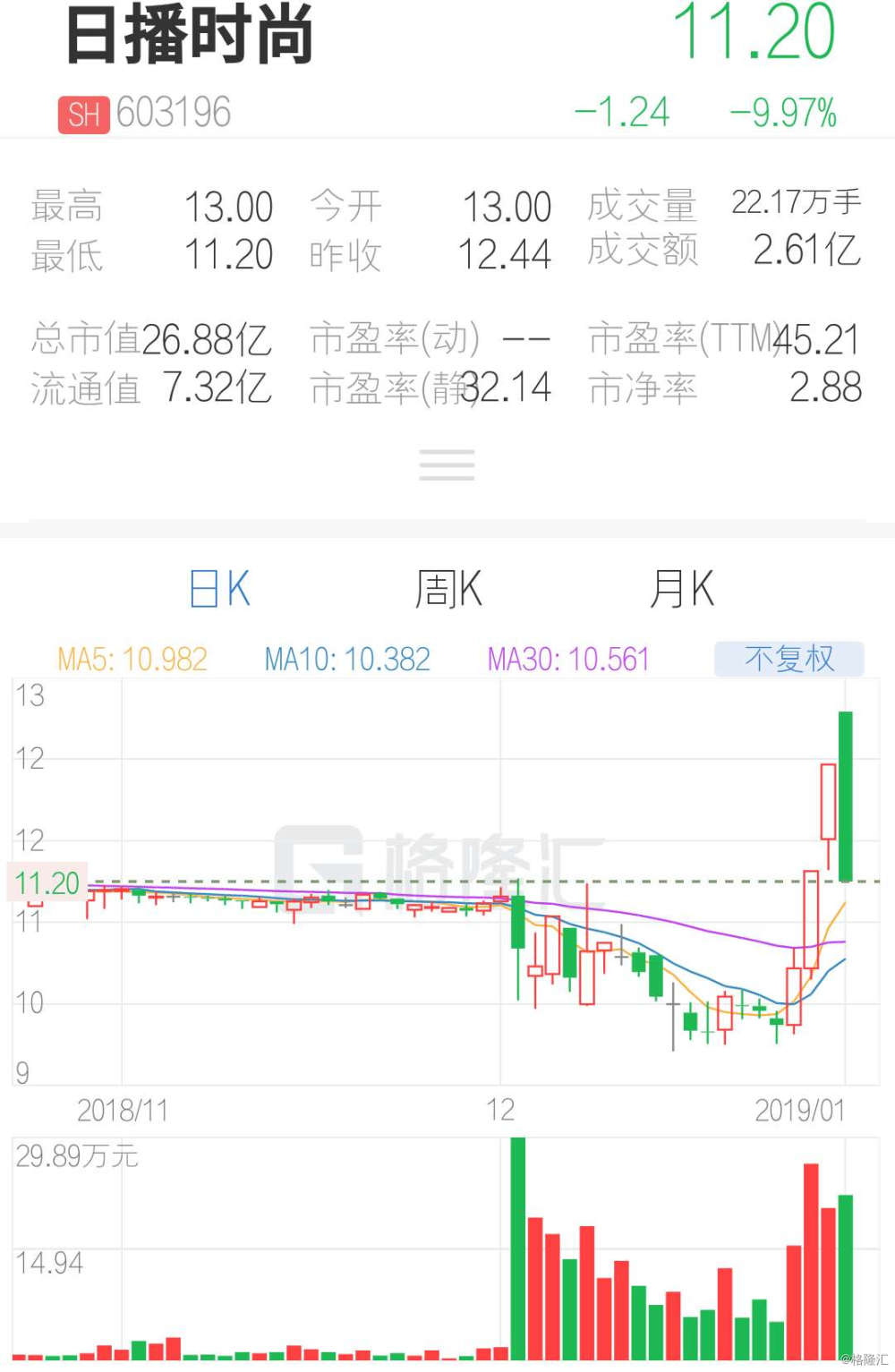
Task: Switch to the 周K chart tab
Action: pos(448,590)
